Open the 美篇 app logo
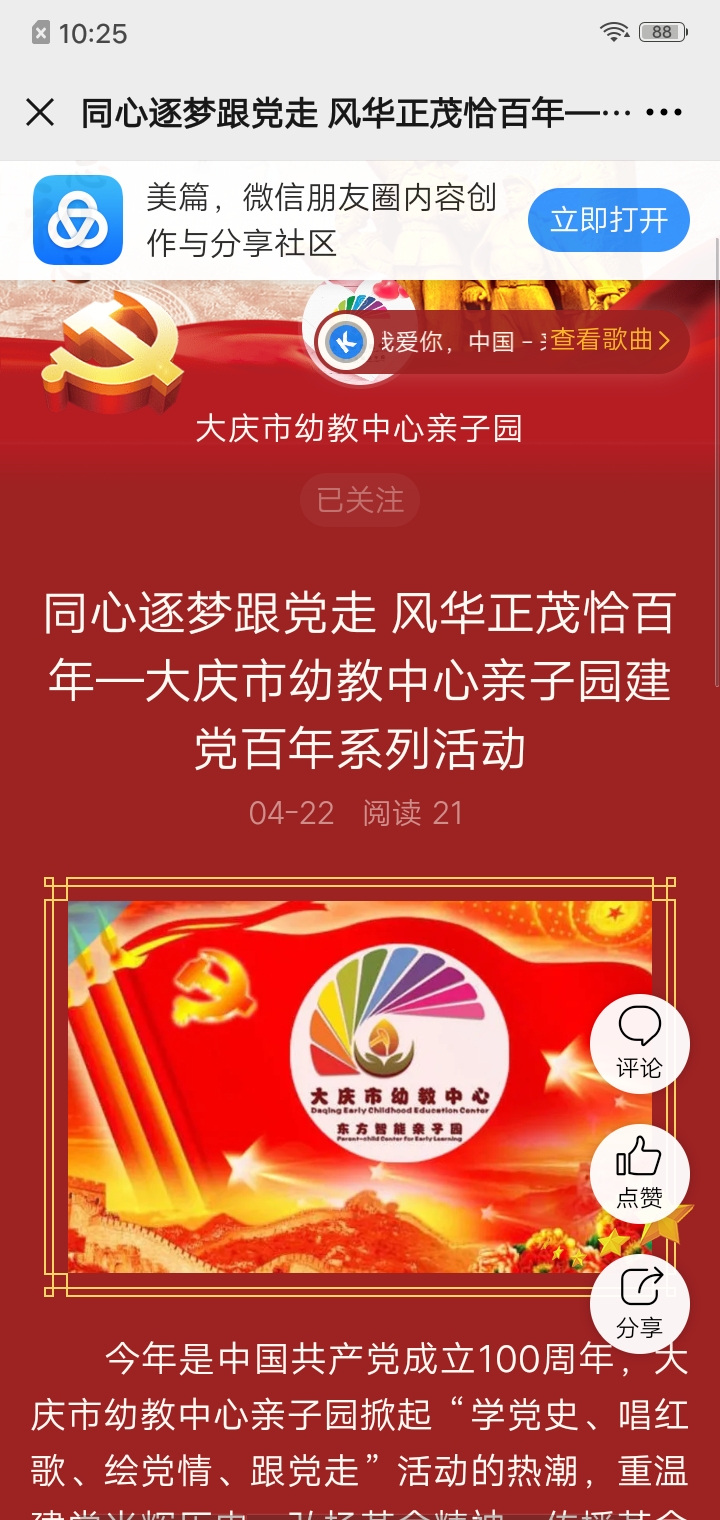720x1520 pixels. 78,220
